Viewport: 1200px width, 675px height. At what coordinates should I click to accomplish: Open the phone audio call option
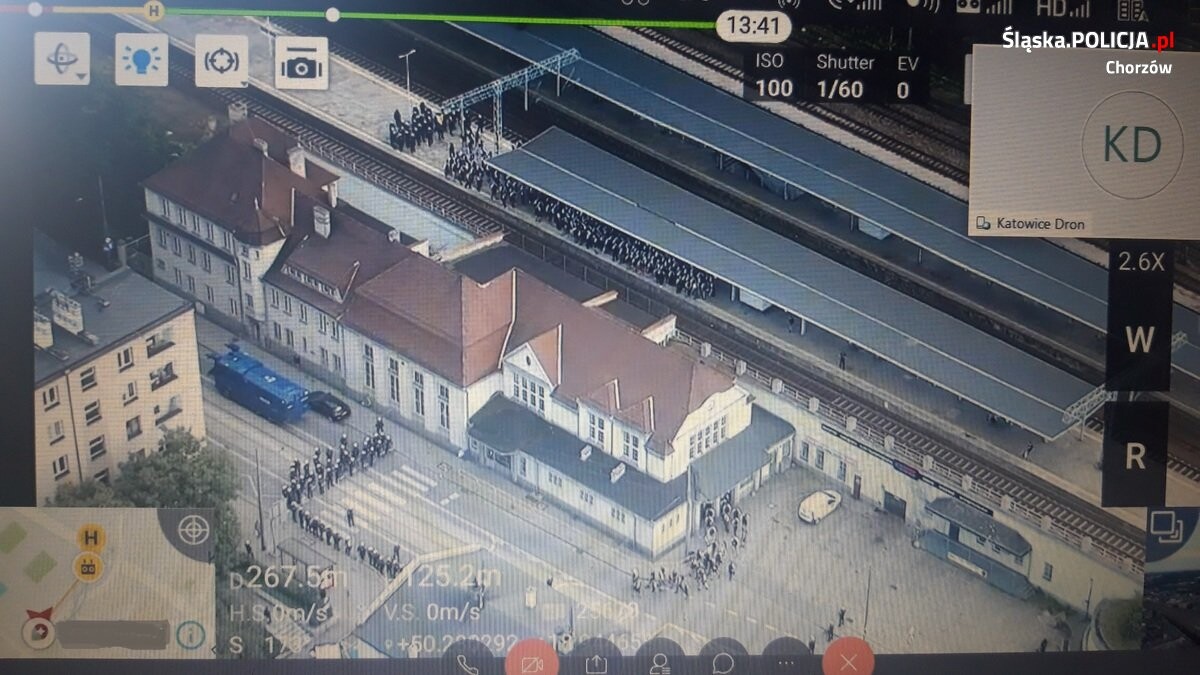point(468,661)
